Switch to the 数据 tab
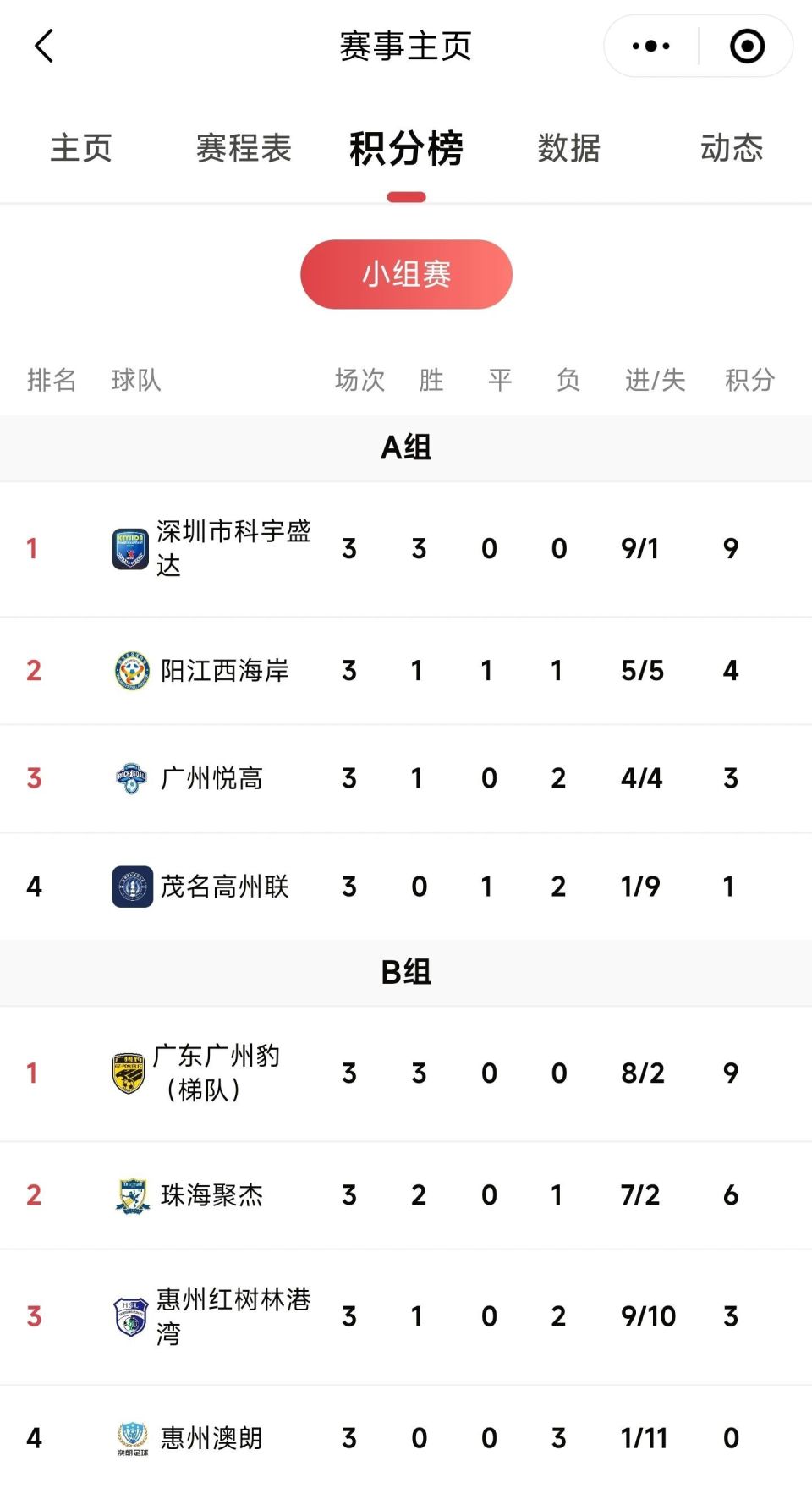This screenshot has height=1488, width=812. click(569, 148)
